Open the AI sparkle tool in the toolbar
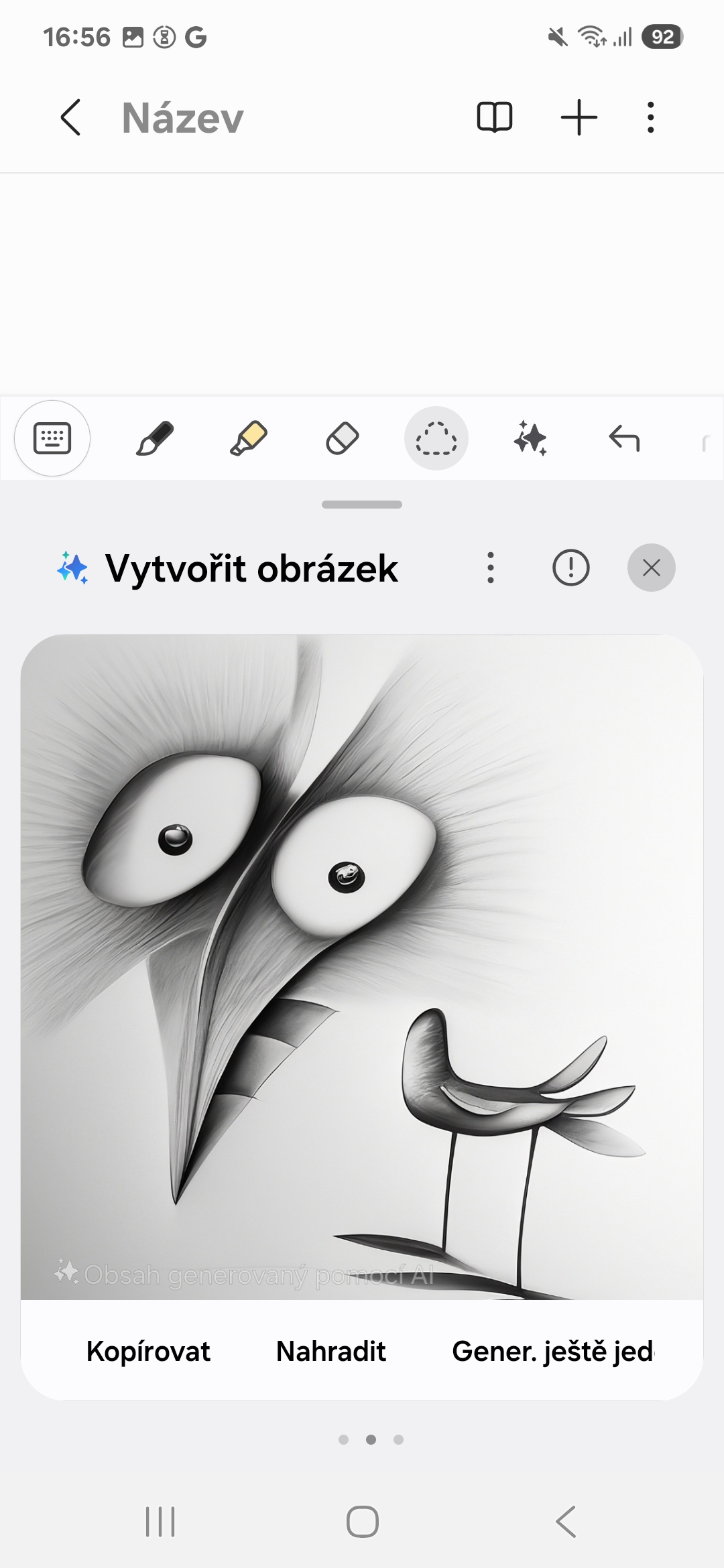Image resolution: width=724 pixels, height=1568 pixels. [x=530, y=438]
